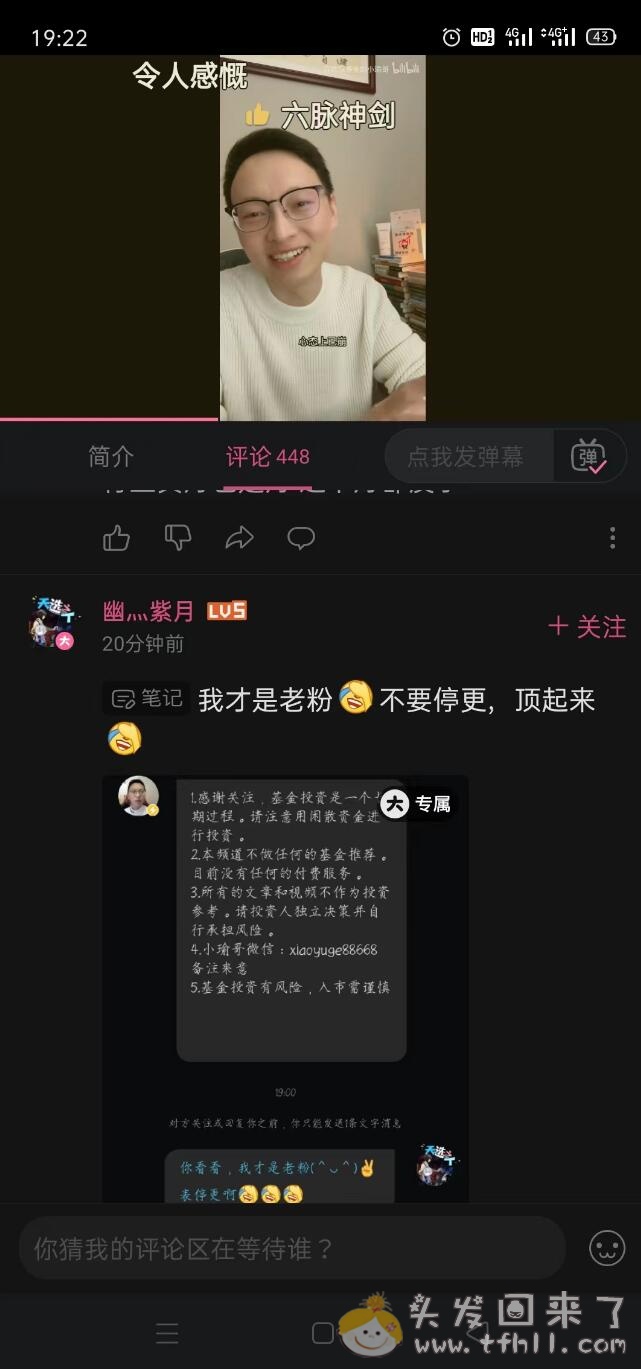
Task: View the screenshot image in 幽灬紫月's comment
Action: (x=285, y=985)
